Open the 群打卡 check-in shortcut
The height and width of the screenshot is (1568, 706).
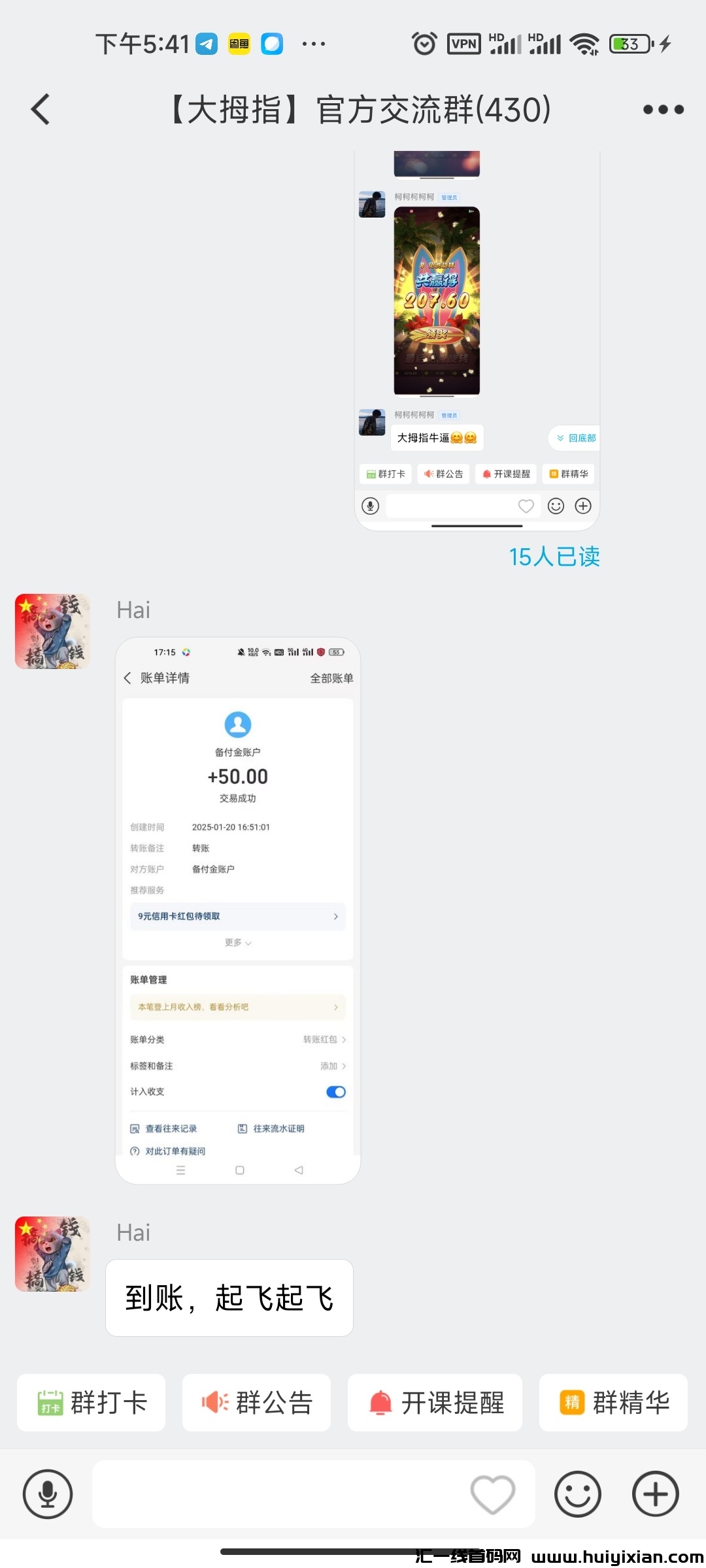tap(92, 1403)
